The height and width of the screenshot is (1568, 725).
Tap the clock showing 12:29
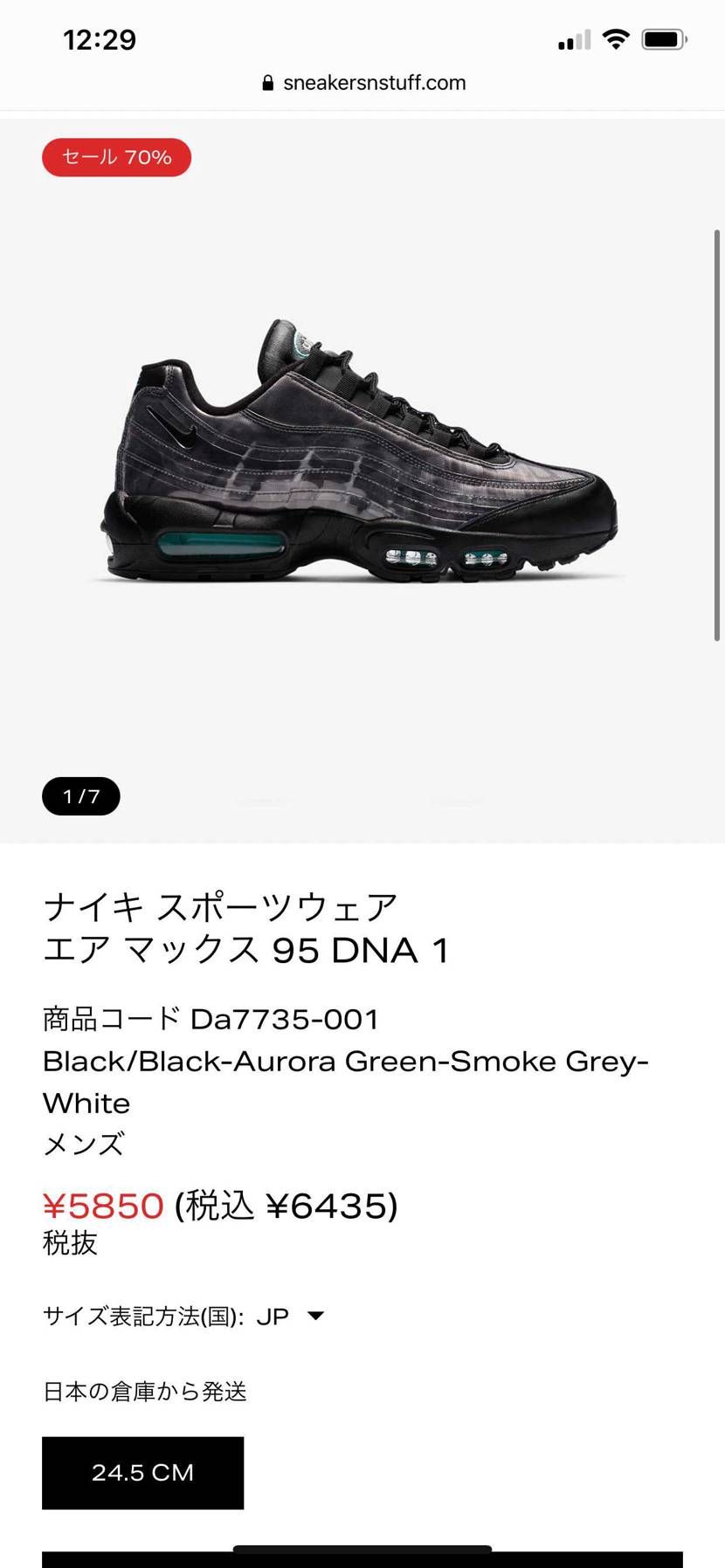coord(99,38)
